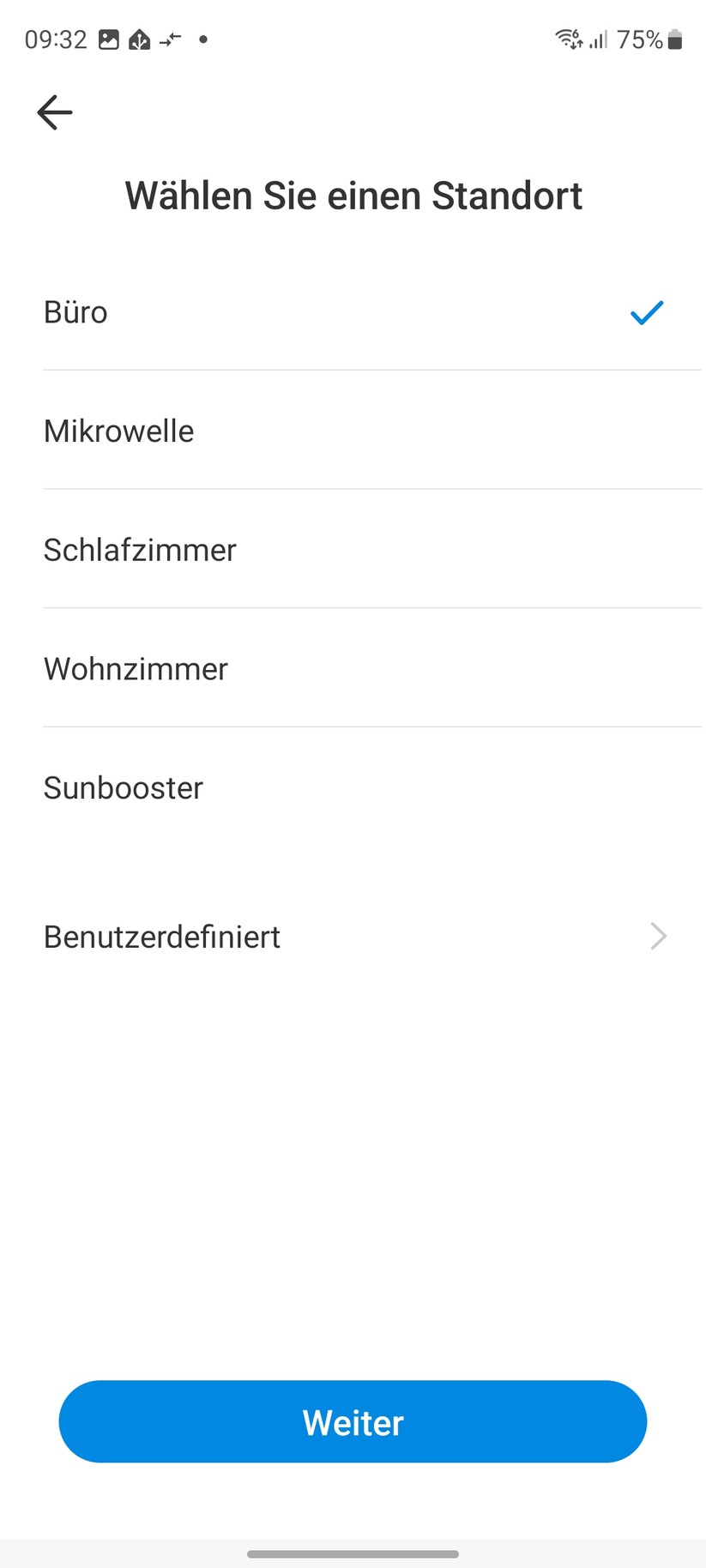Tap the clock showing 09:32
706x1568 pixels.
55,39
